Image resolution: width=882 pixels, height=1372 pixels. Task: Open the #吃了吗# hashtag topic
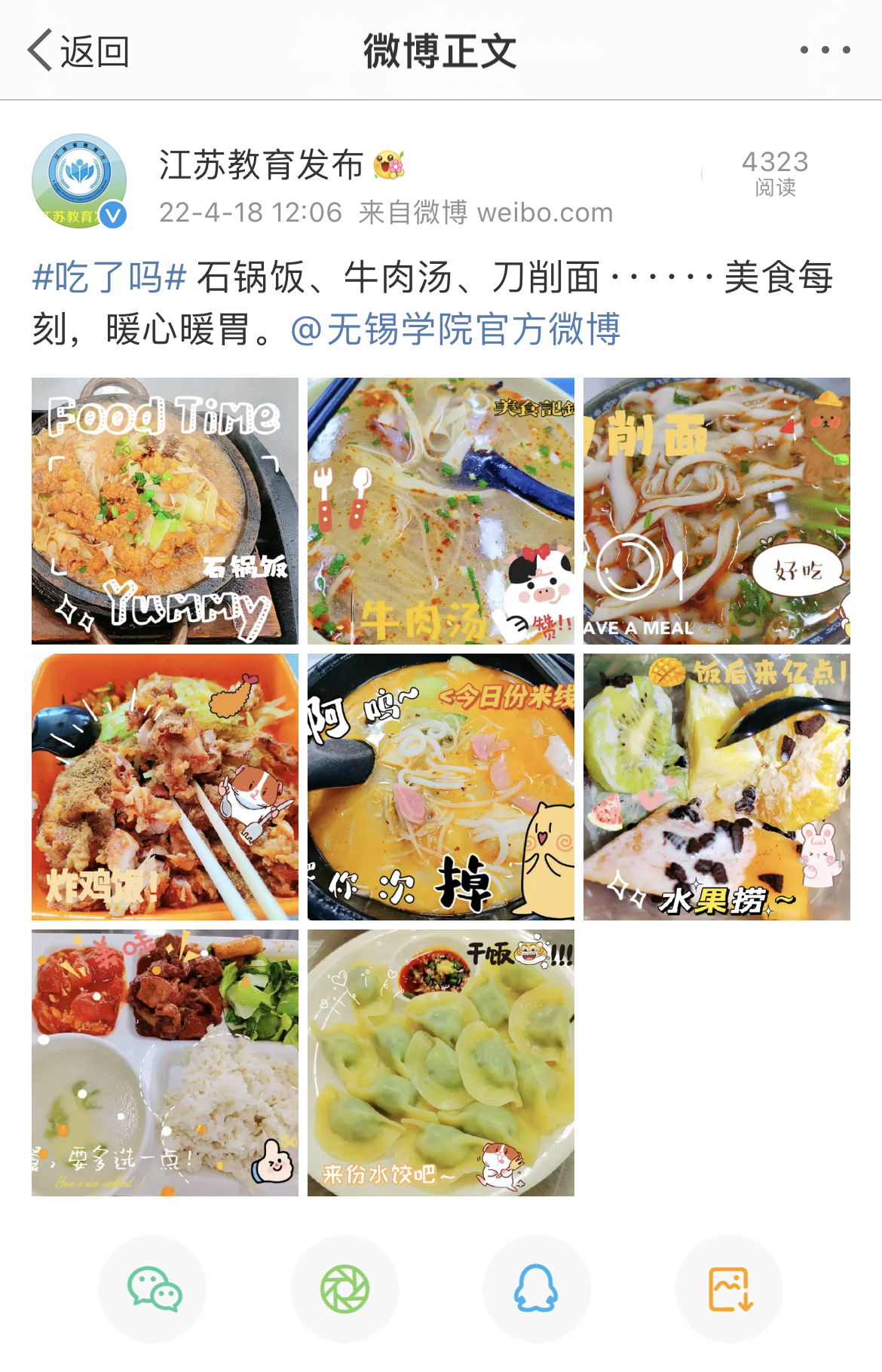tap(109, 277)
